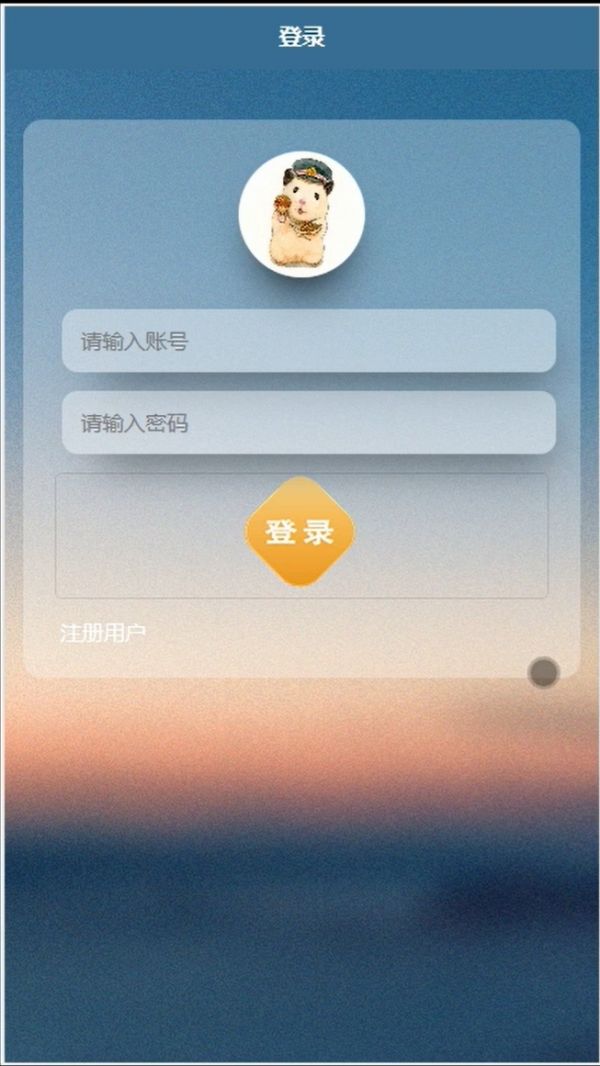Tap the account input field 请输入账号

point(308,341)
